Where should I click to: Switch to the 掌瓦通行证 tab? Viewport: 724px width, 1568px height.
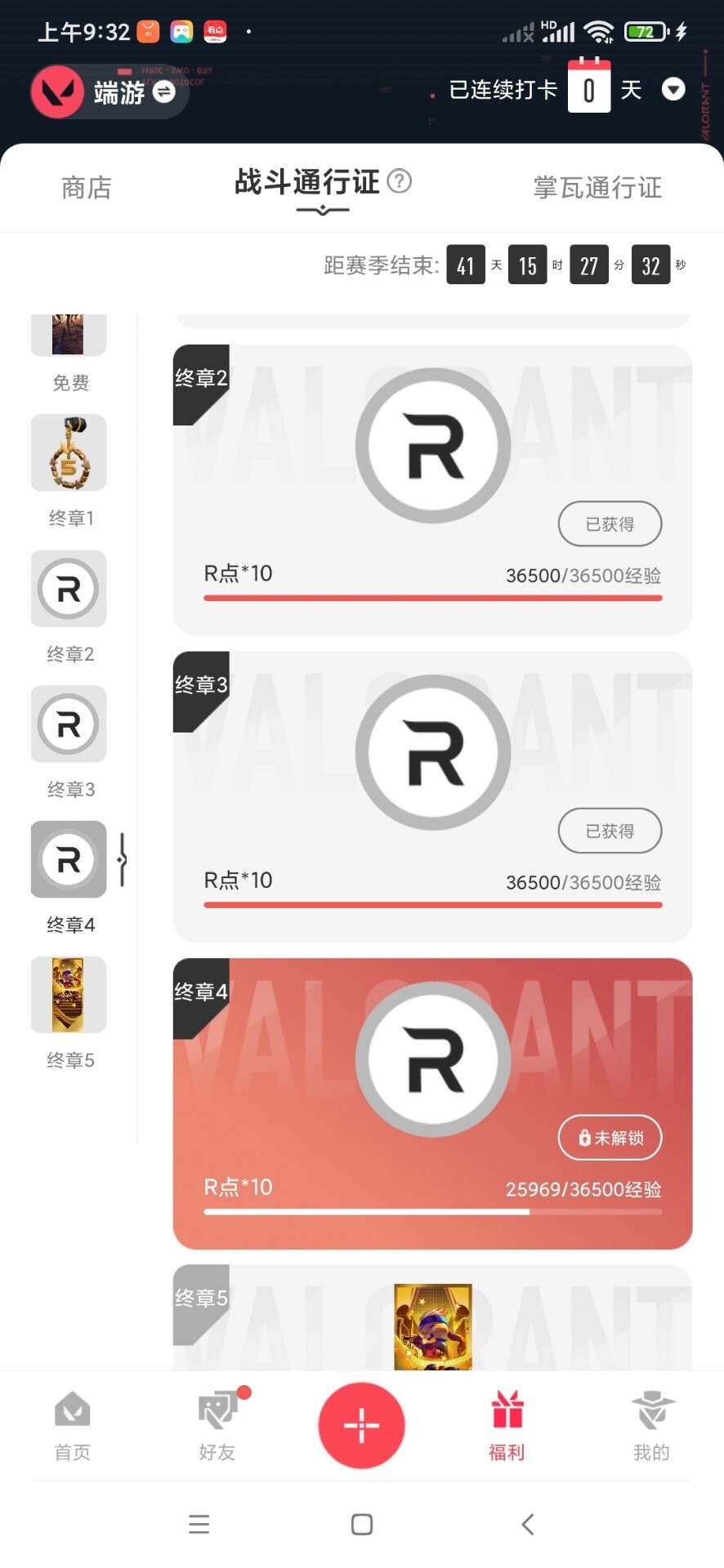(596, 187)
